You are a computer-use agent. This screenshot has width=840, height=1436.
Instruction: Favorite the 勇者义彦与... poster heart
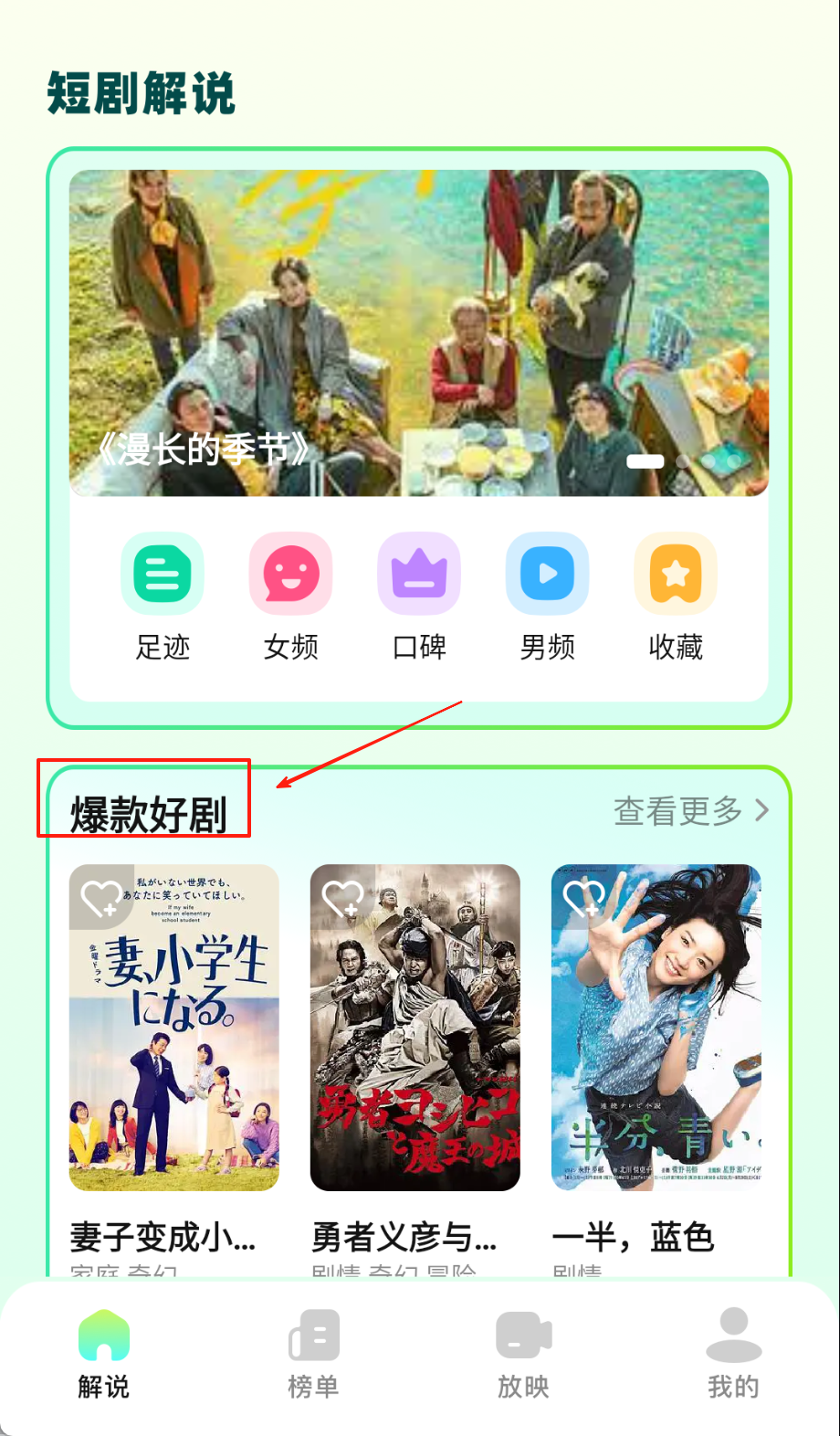[342, 898]
